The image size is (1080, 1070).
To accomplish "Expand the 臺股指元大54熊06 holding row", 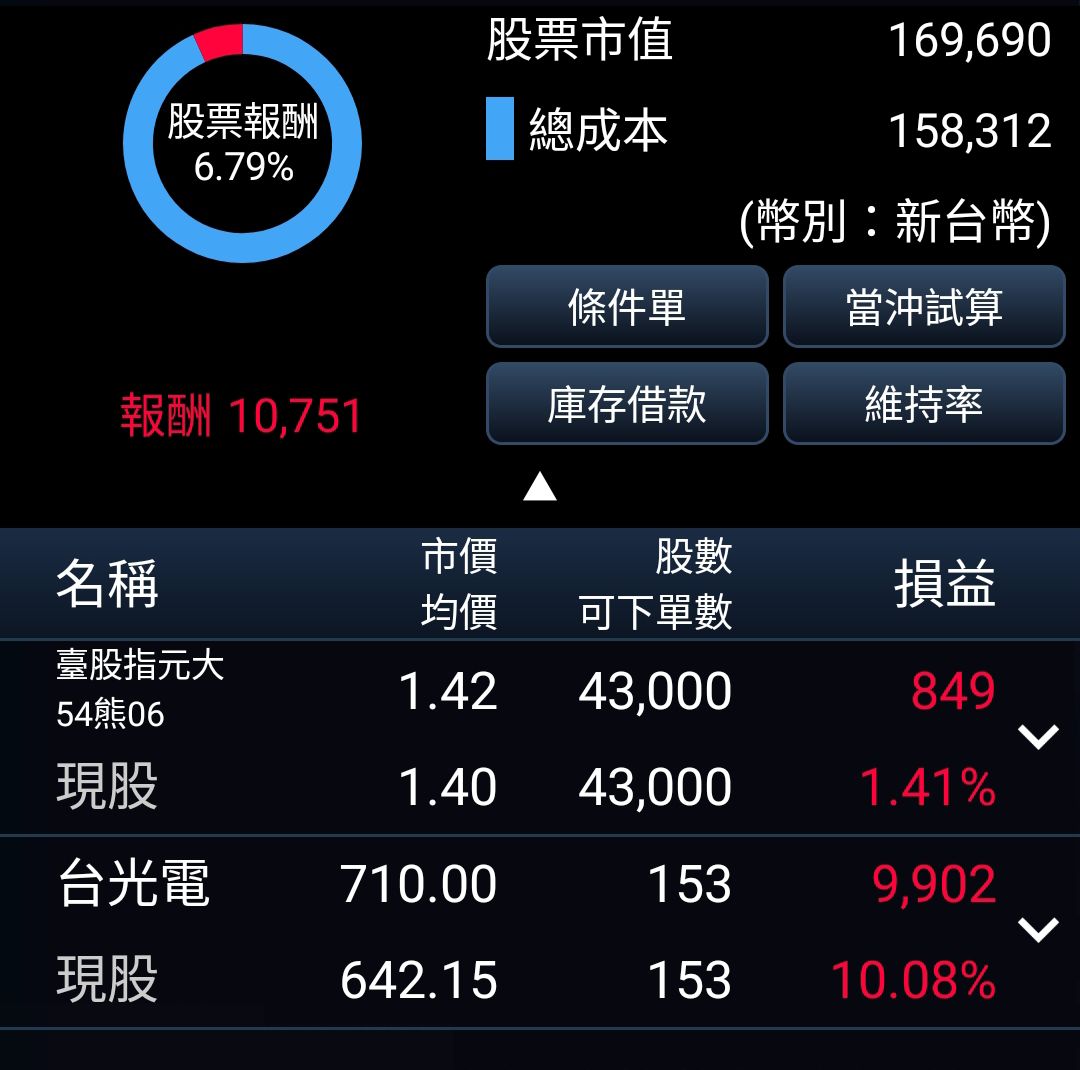I will 1038,737.
